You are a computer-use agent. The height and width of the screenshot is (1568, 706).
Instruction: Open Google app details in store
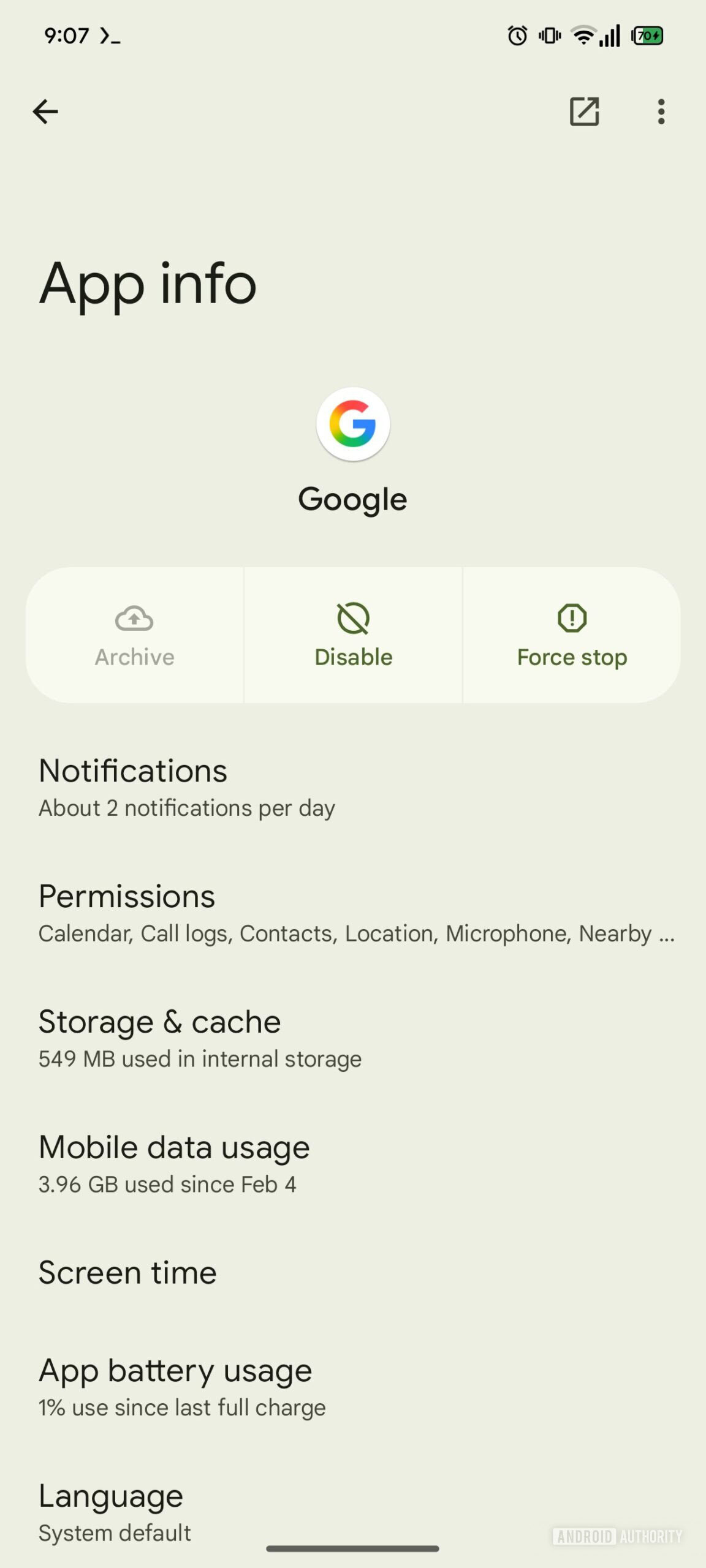click(584, 111)
